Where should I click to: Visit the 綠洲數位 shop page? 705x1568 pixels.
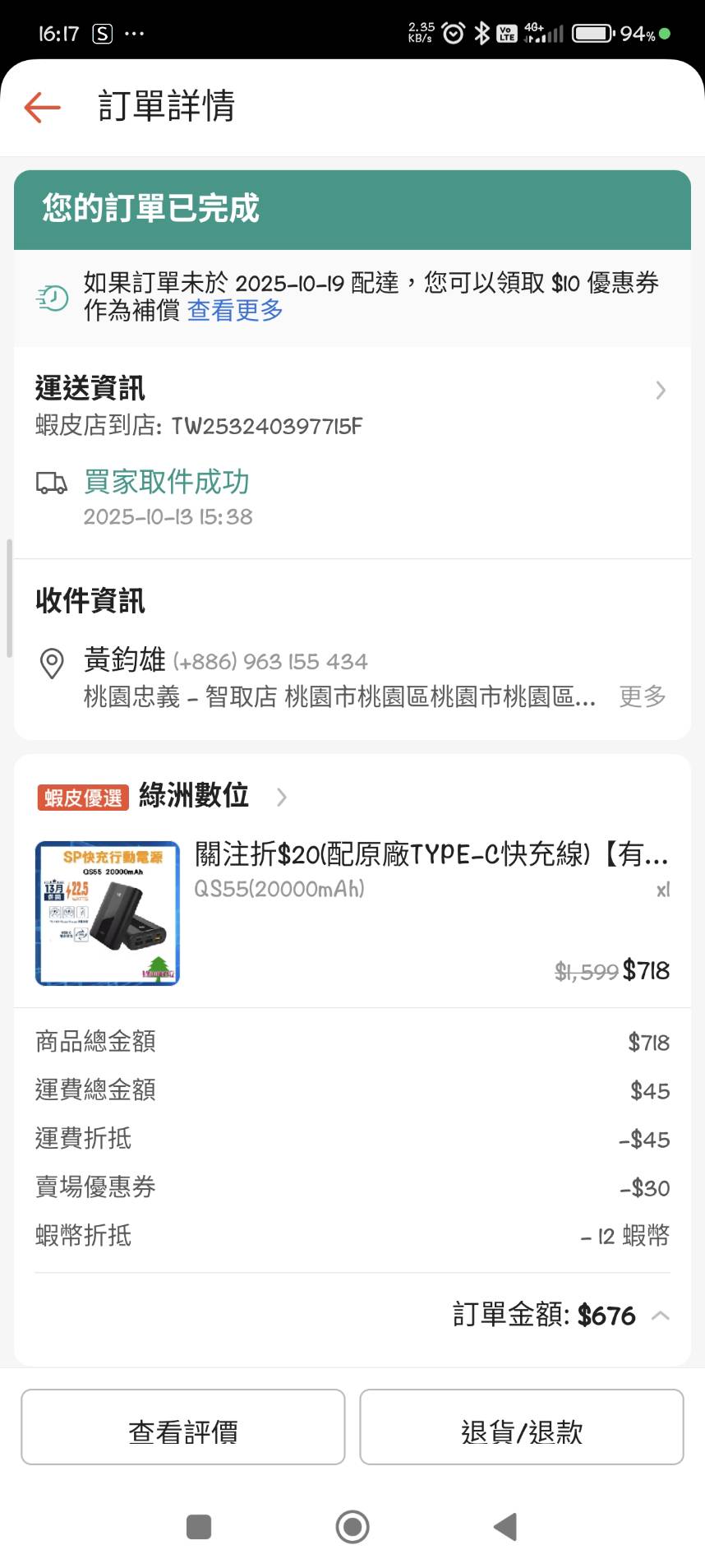[x=194, y=796]
